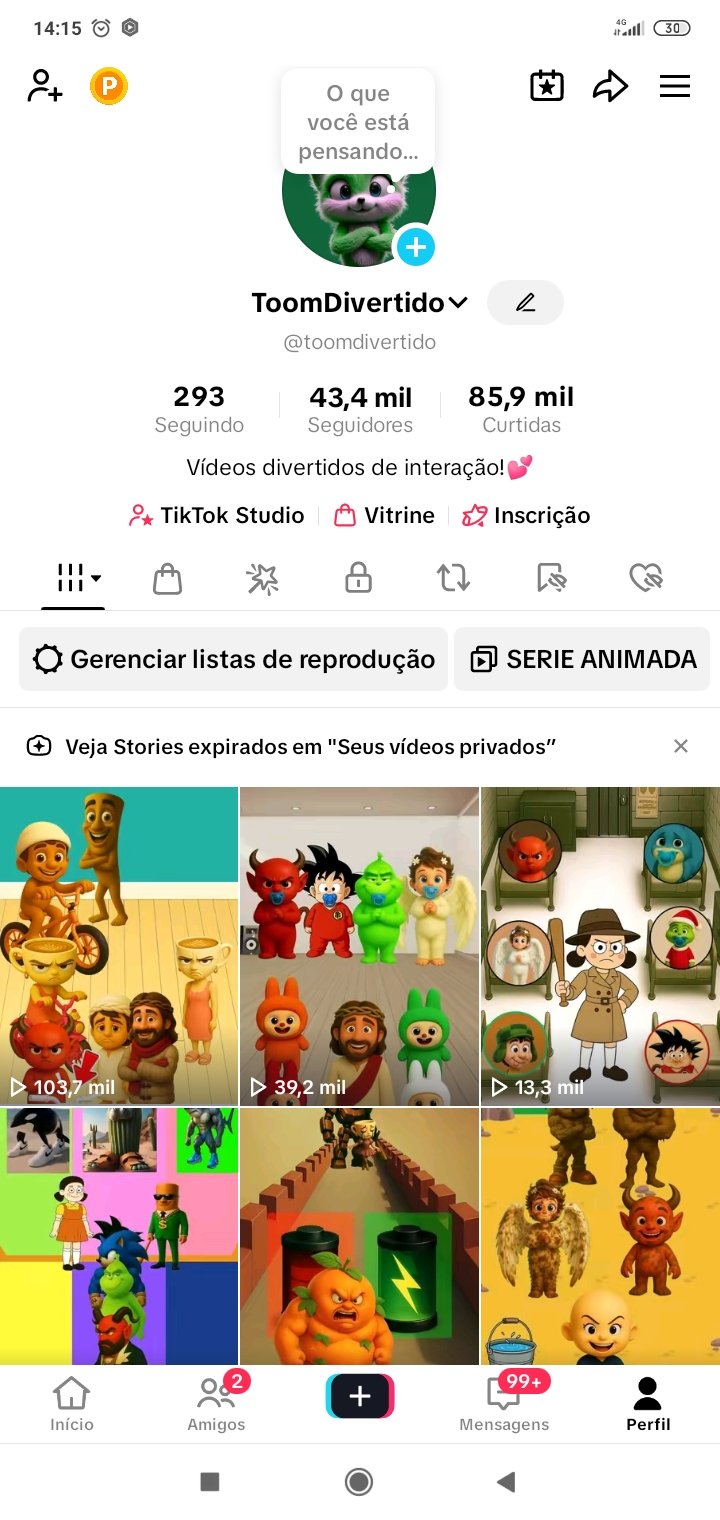Tap the edit profile pencil button

pyautogui.click(x=525, y=303)
